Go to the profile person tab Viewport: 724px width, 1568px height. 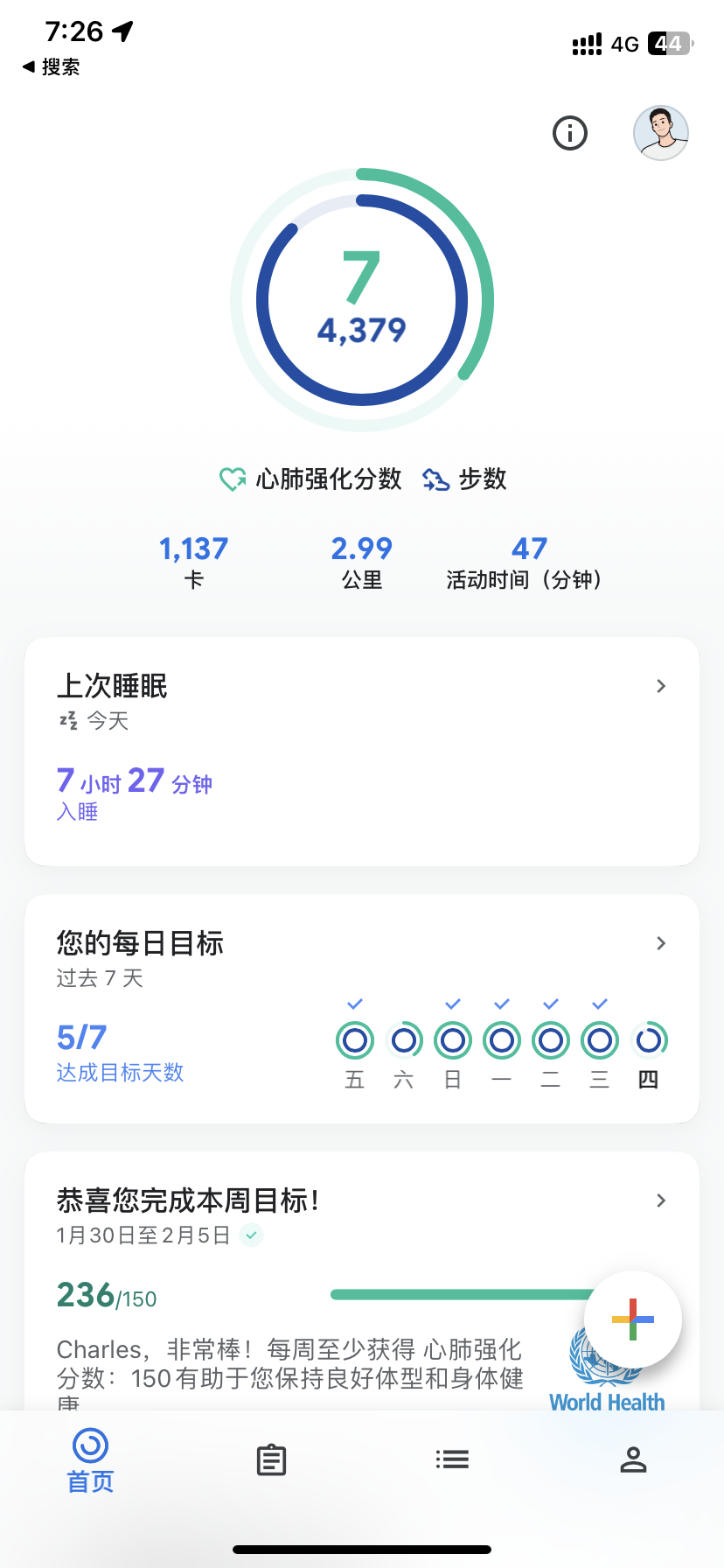point(633,1459)
